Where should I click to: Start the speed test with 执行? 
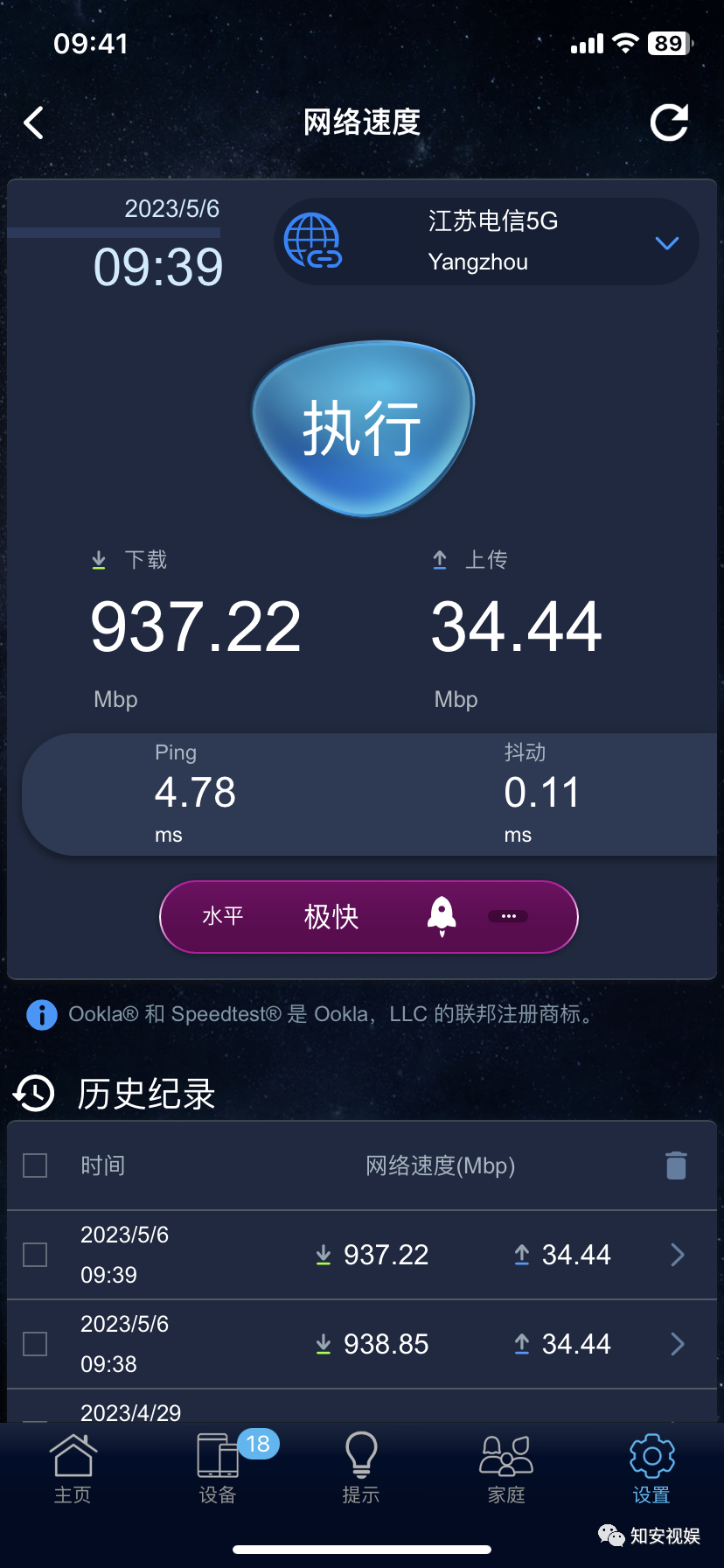363,429
